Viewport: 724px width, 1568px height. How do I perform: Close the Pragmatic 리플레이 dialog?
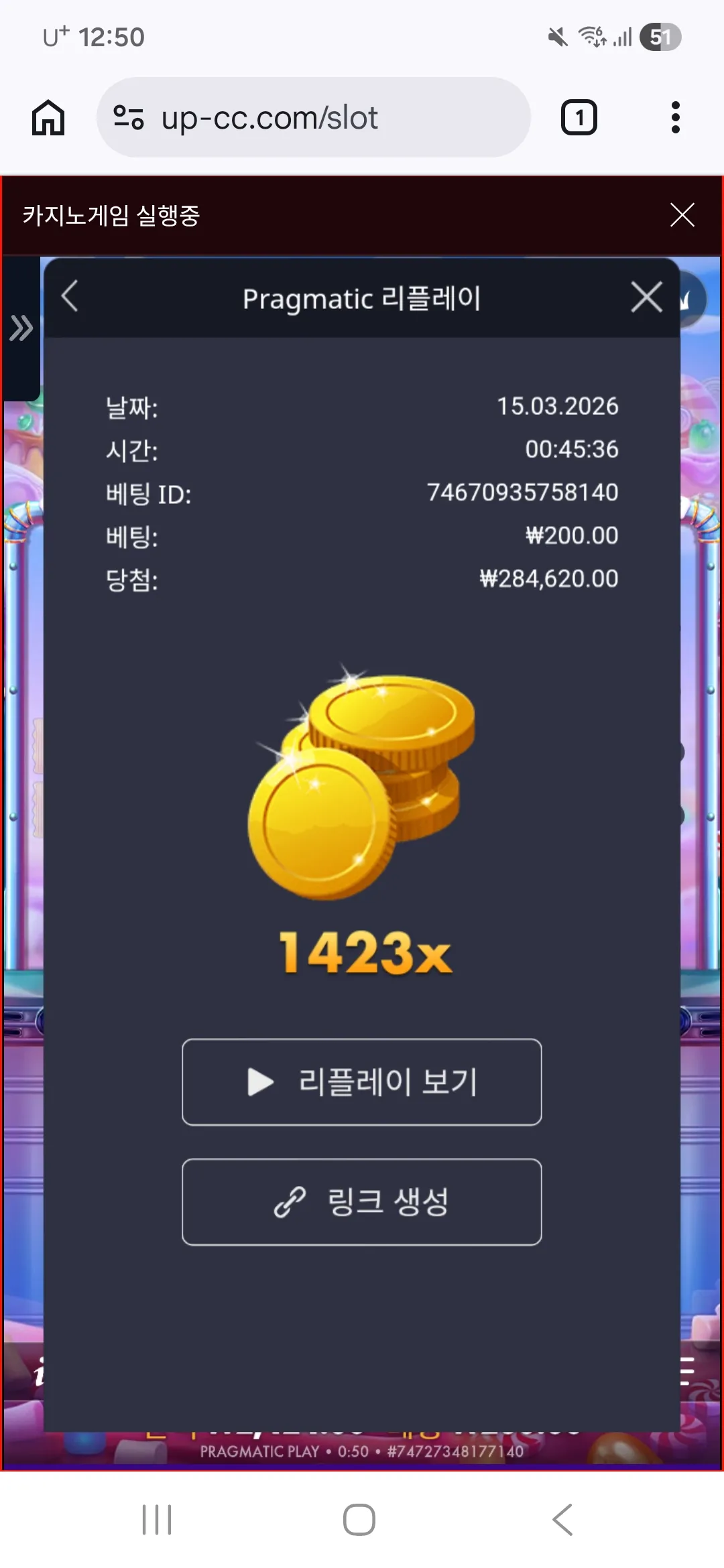pos(647,297)
